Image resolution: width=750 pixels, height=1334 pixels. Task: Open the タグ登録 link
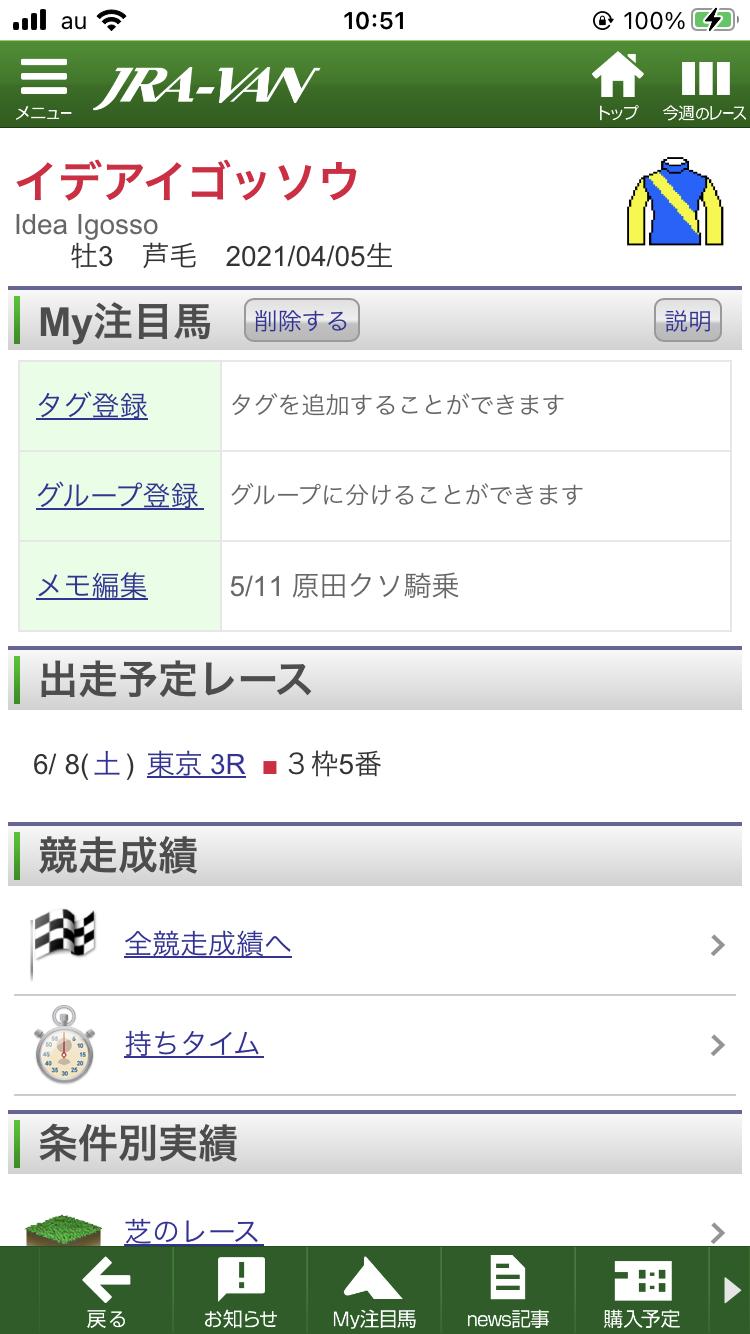[x=92, y=406]
